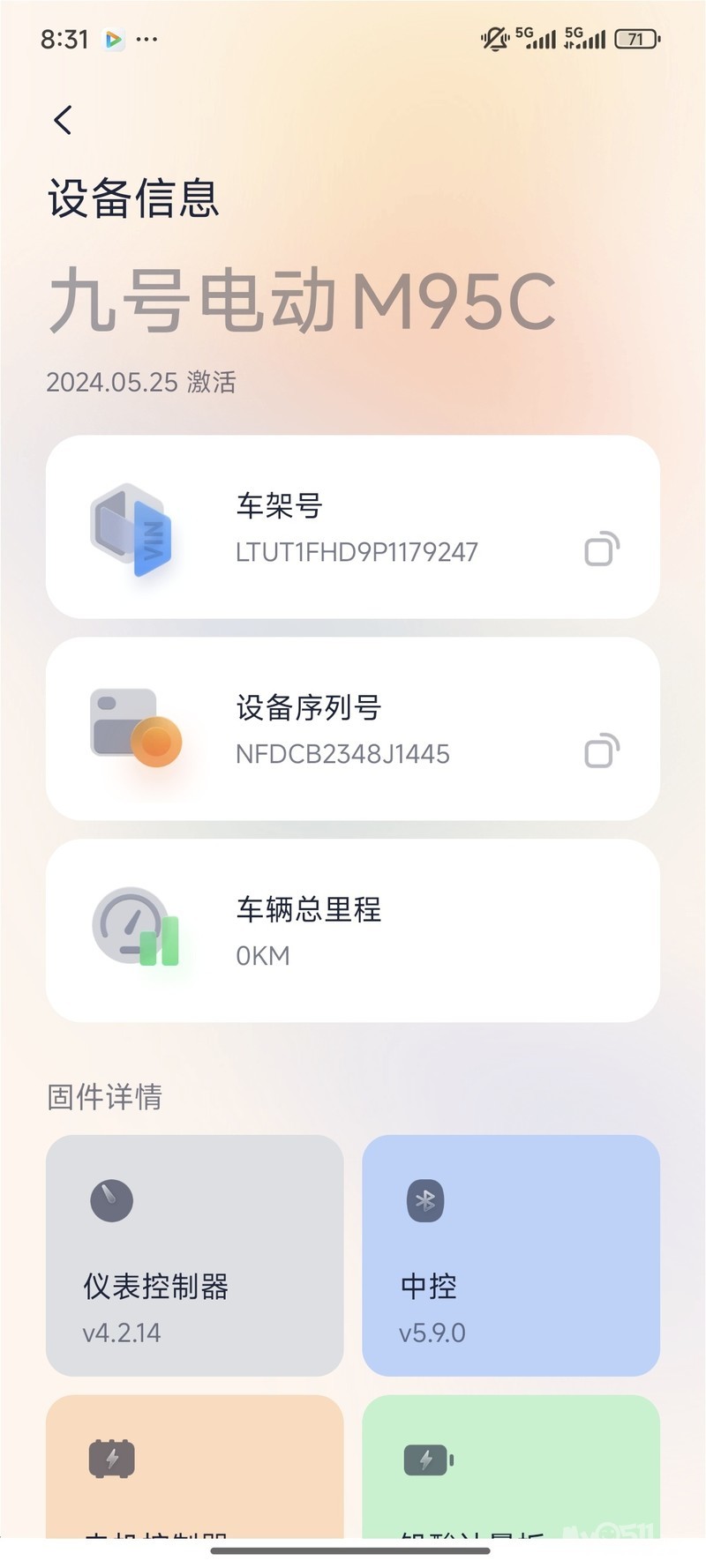The height and width of the screenshot is (1568, 706).
Task: Open the 中控 firmware card
Action: (510, 1254)
